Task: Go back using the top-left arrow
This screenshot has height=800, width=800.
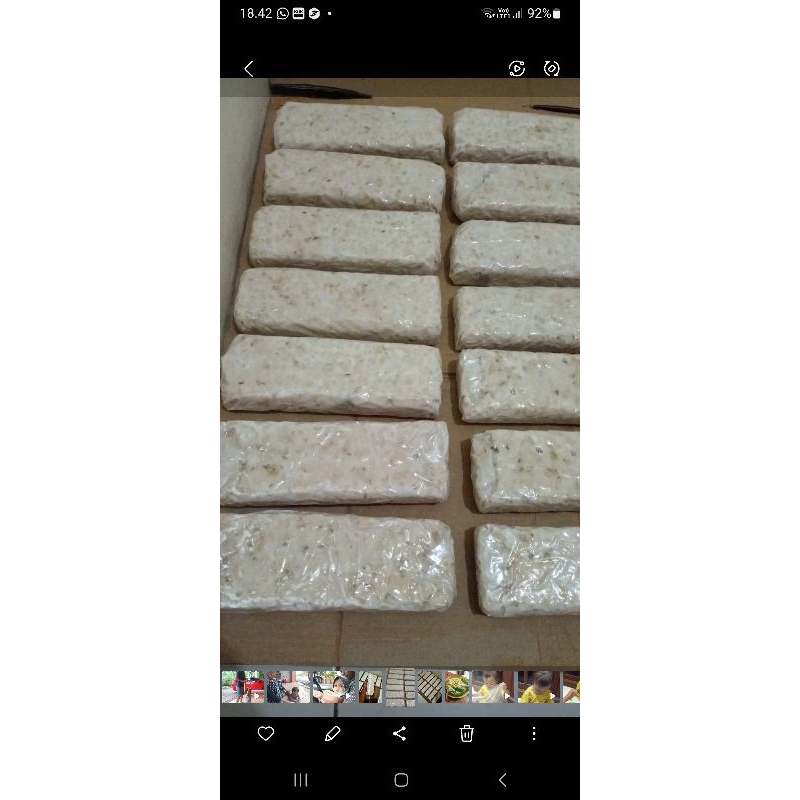Action: [249, 69]
